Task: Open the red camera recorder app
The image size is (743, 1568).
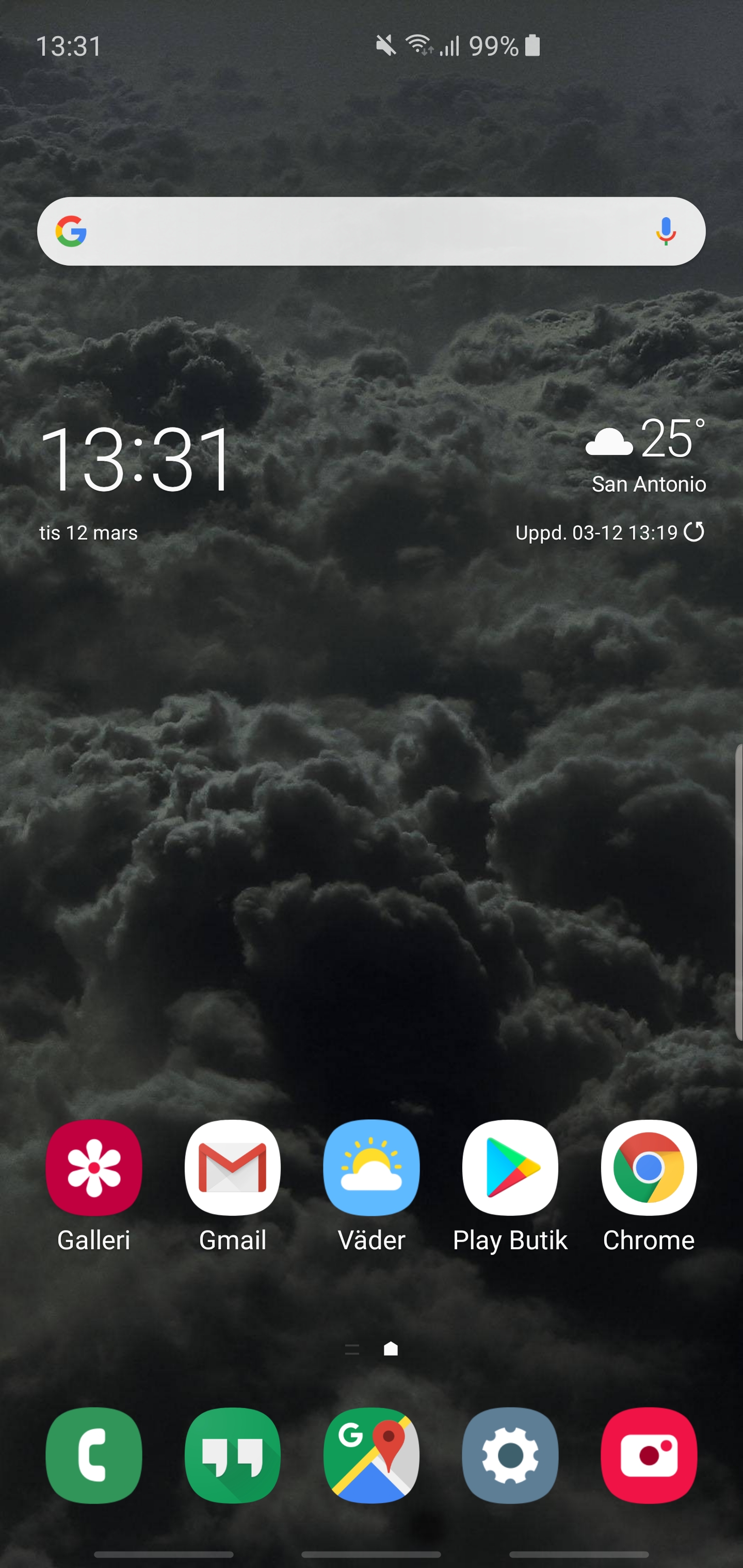Action: coord(649,1456)
